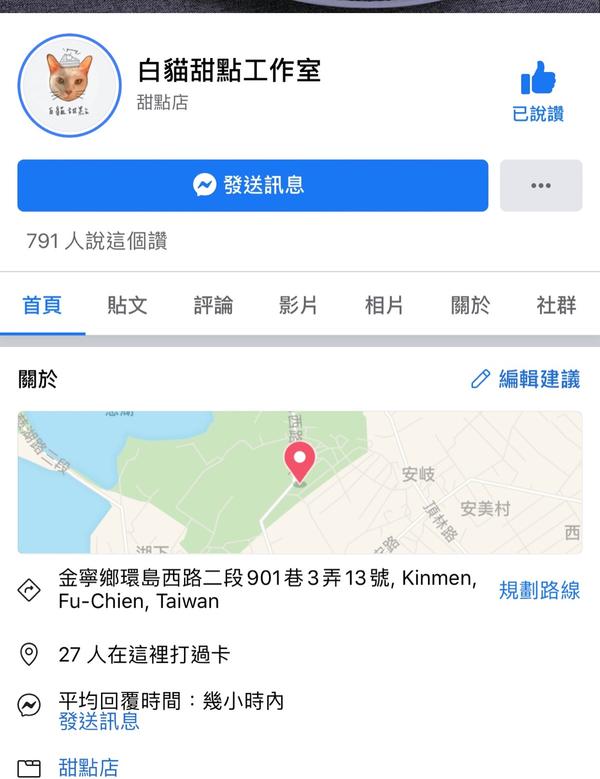Open the three-dot more options button
The width and height of the screenshot is (600, 779).
(540, 185)
